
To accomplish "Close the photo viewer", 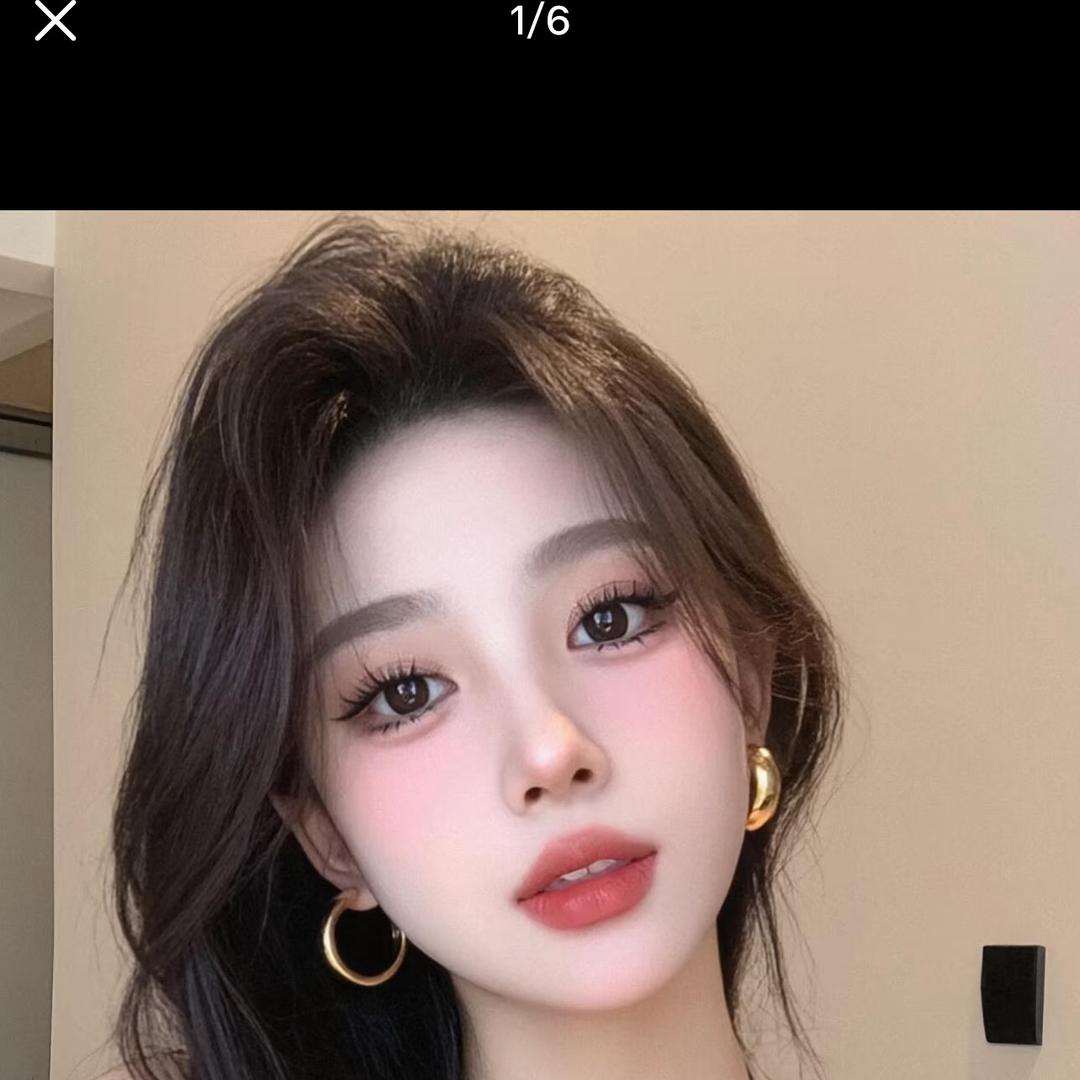I will pyautogui.click(x=55, y=21).
